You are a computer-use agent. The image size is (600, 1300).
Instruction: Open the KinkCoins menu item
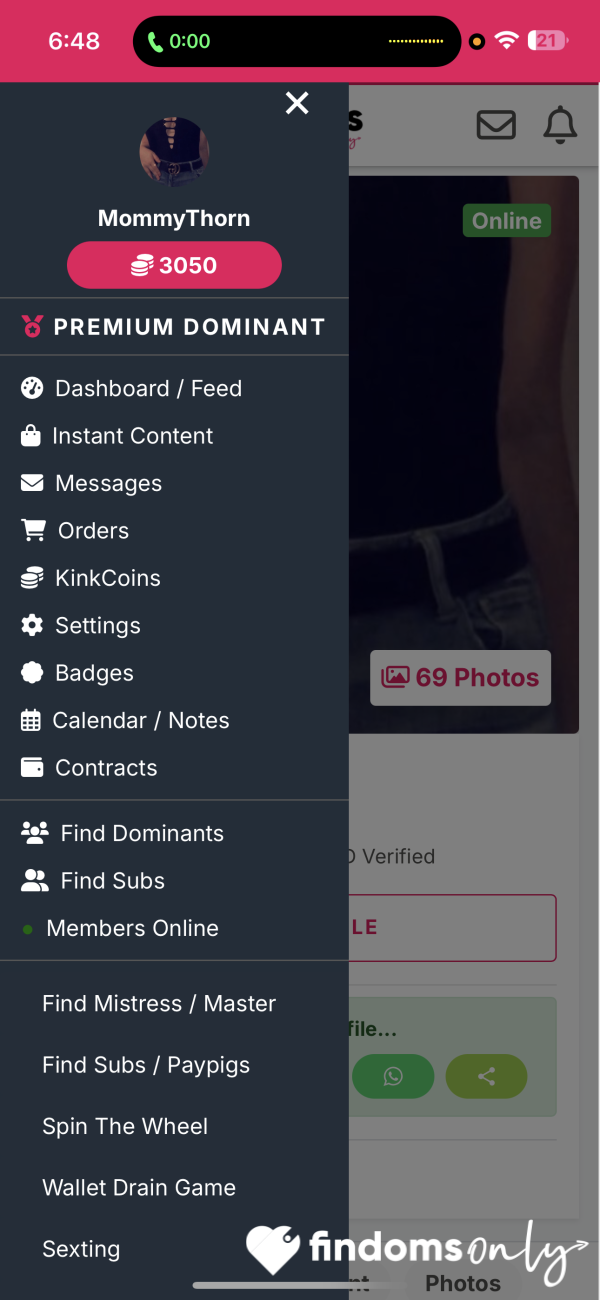(90, 578)
